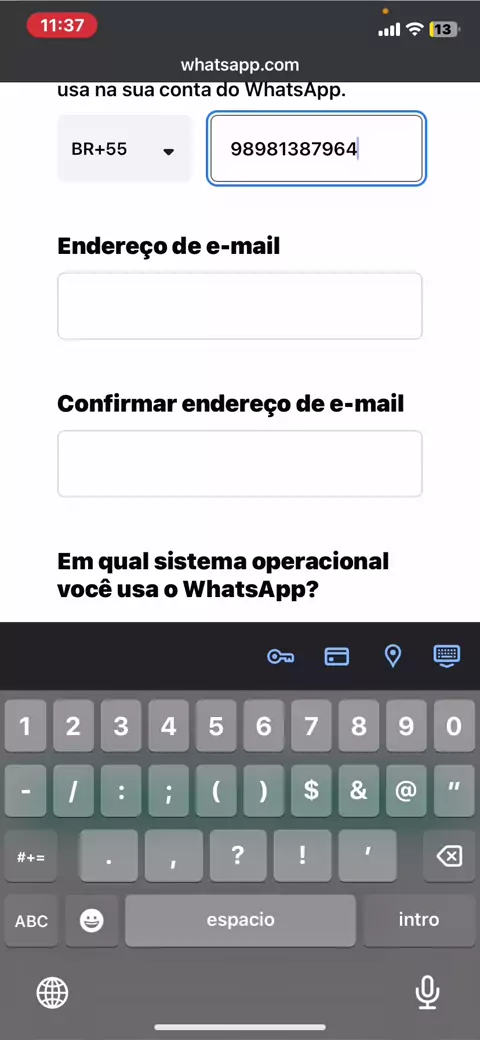
Task: Tap the espacio space bar
Action: 240,921
